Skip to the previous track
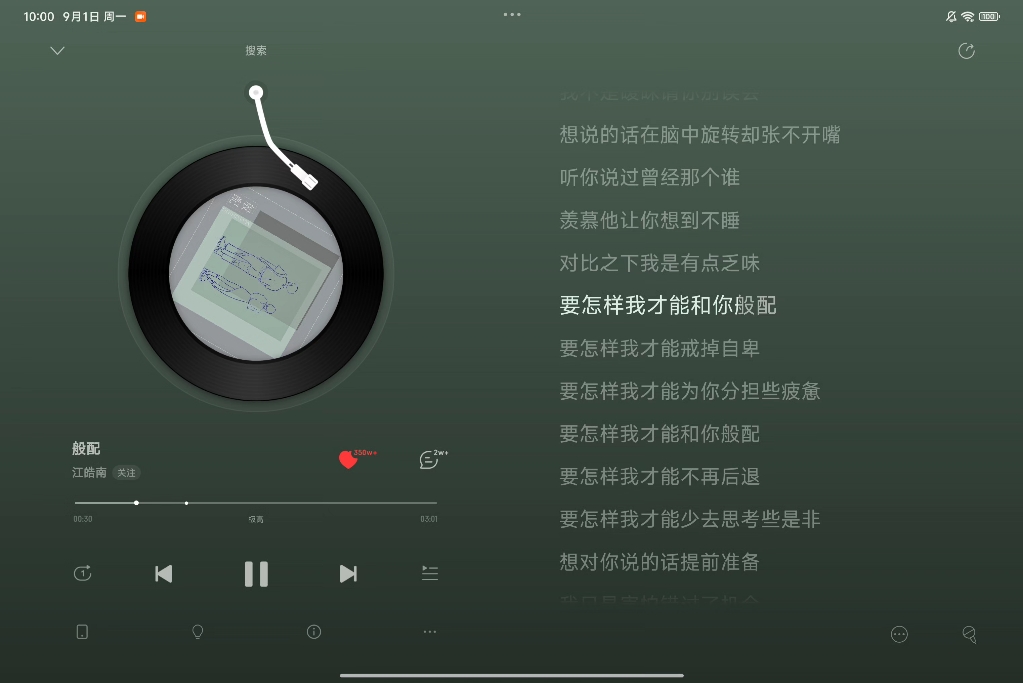 (x=164, y=573)
